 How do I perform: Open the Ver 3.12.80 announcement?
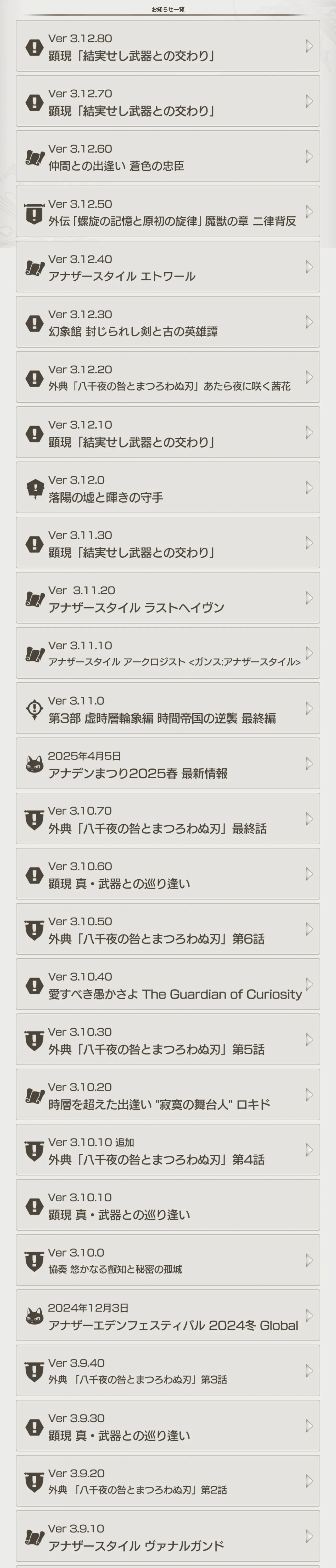(x=168, y=46)
